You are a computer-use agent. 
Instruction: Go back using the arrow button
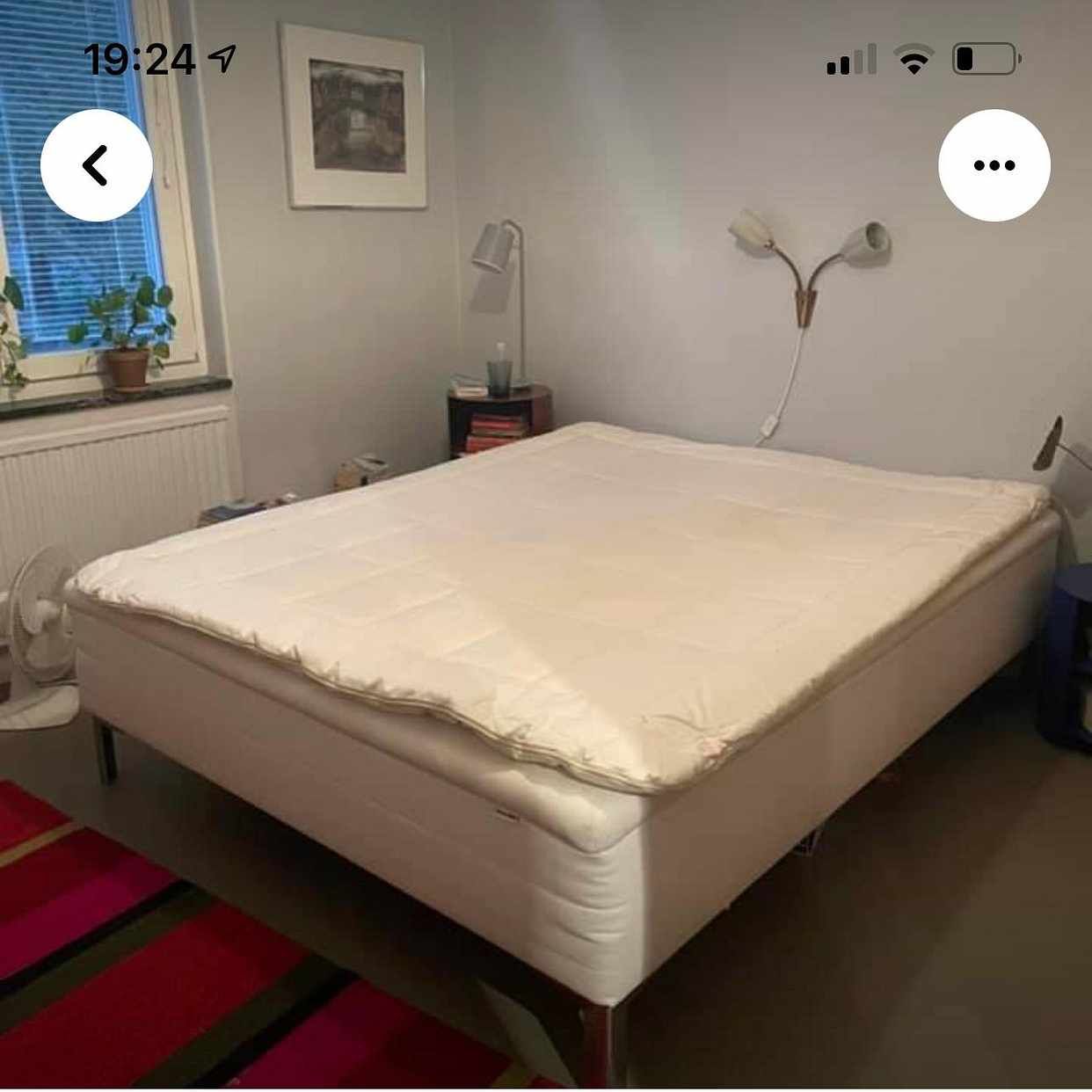(x=97, y=165)
